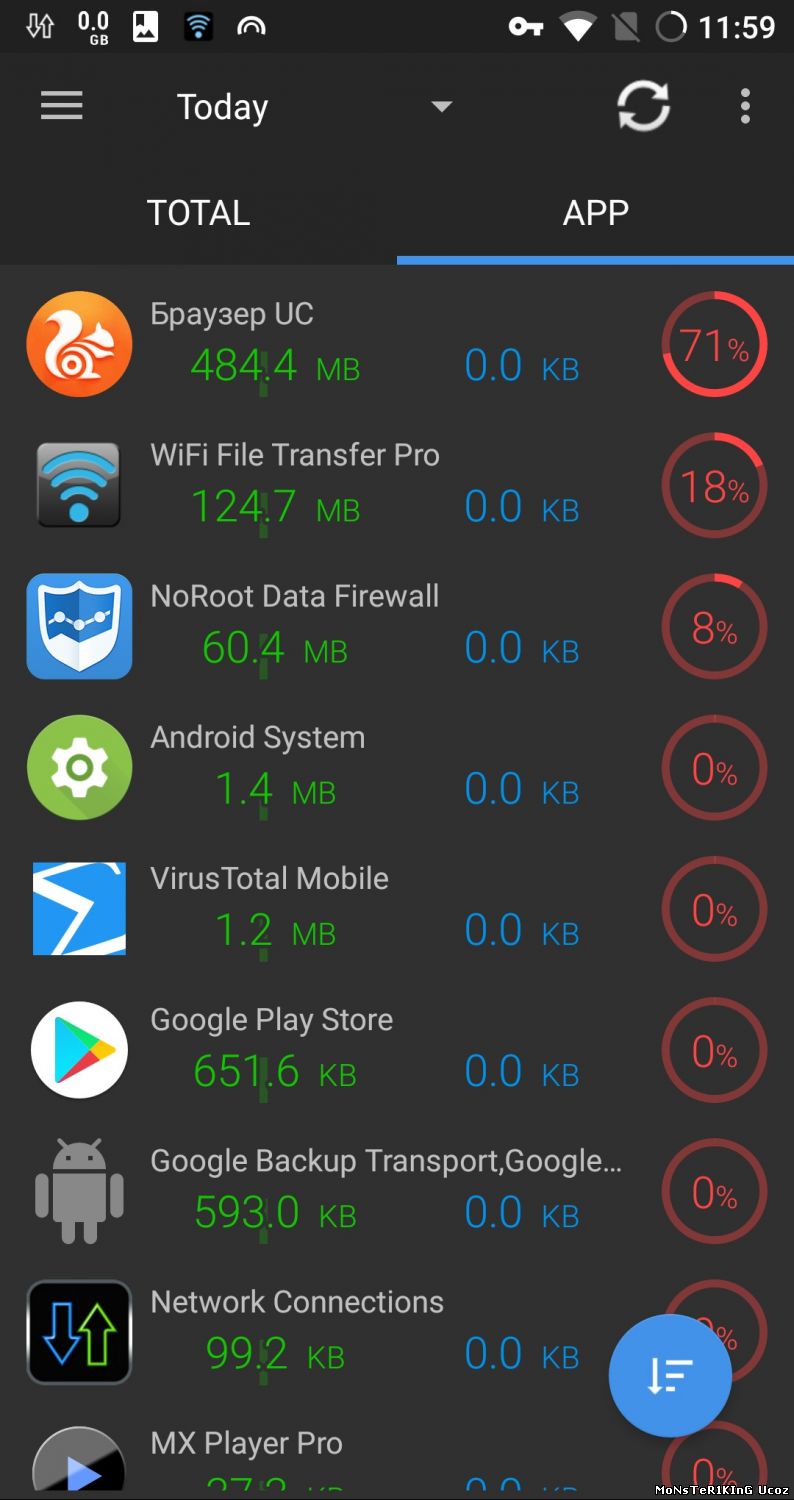View NoRoot Data Firewall usage
The width and height of the screenshot is (794, 1500).
[397, 627]
